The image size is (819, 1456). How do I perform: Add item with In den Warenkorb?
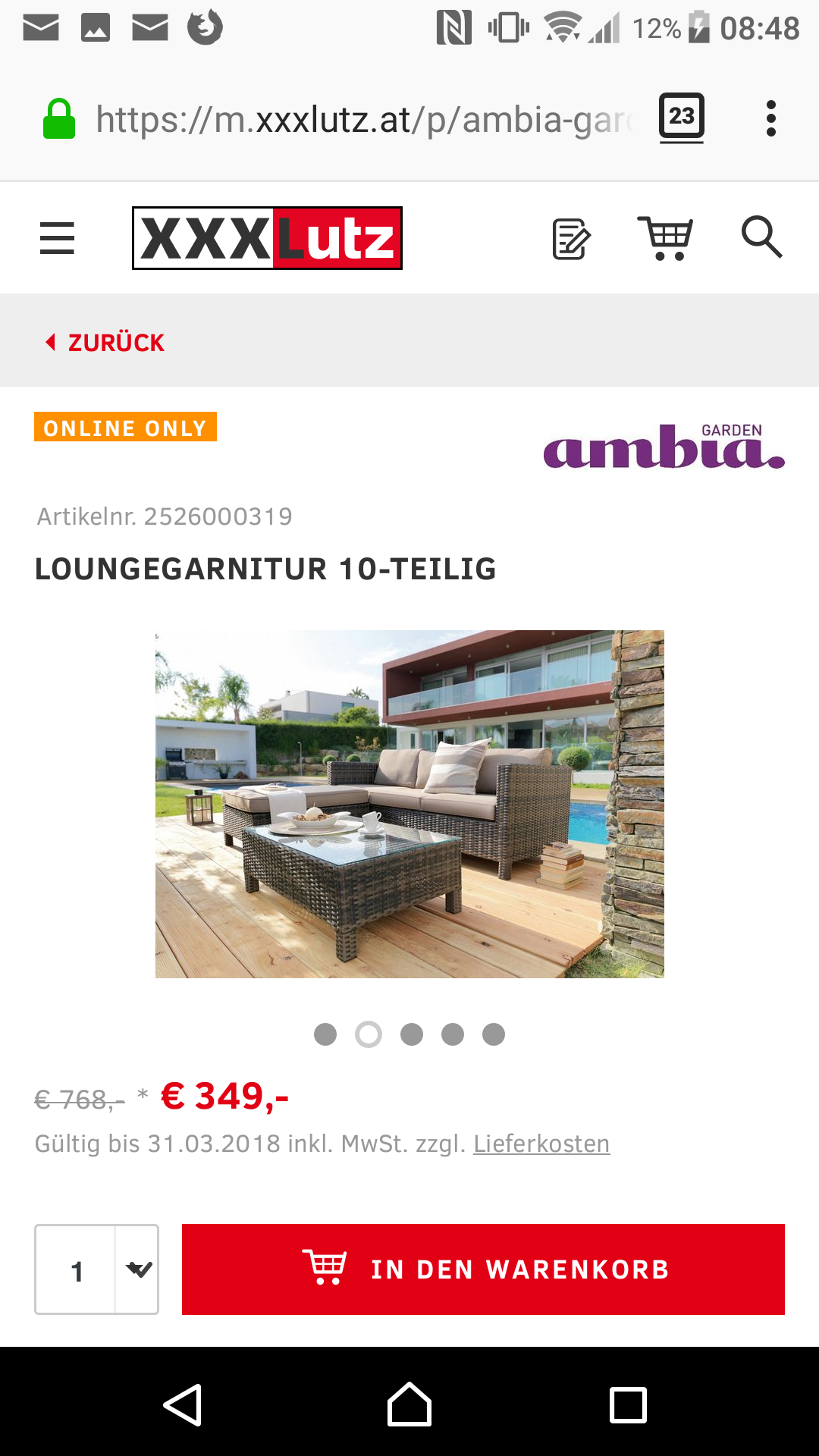(483, 1269)
